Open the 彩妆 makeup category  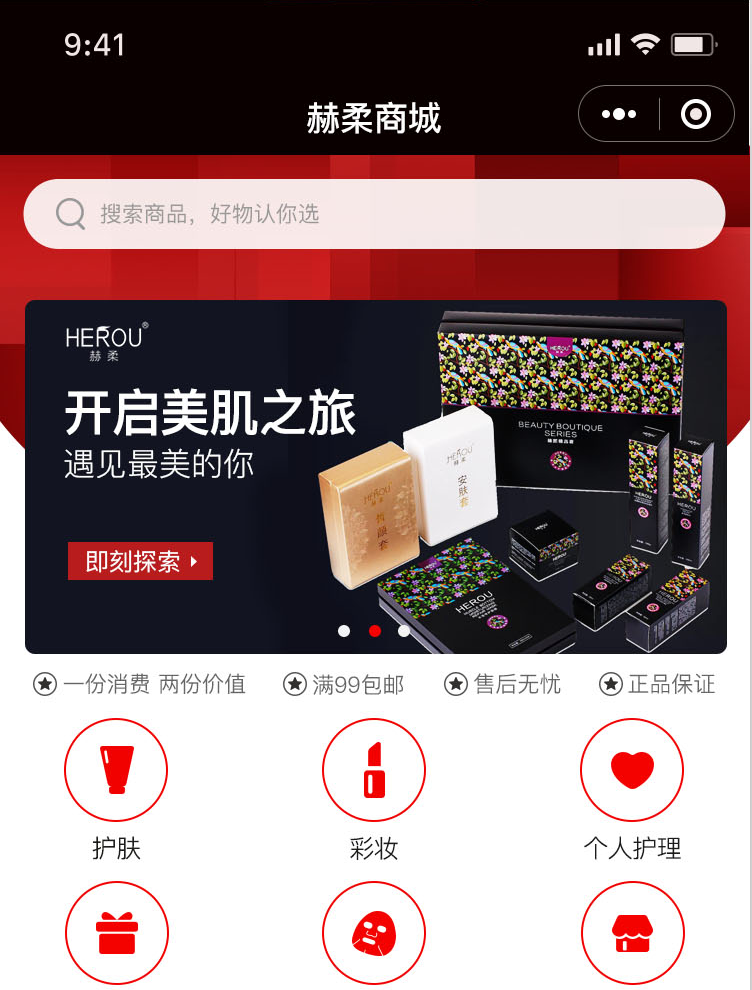[374, 770]
